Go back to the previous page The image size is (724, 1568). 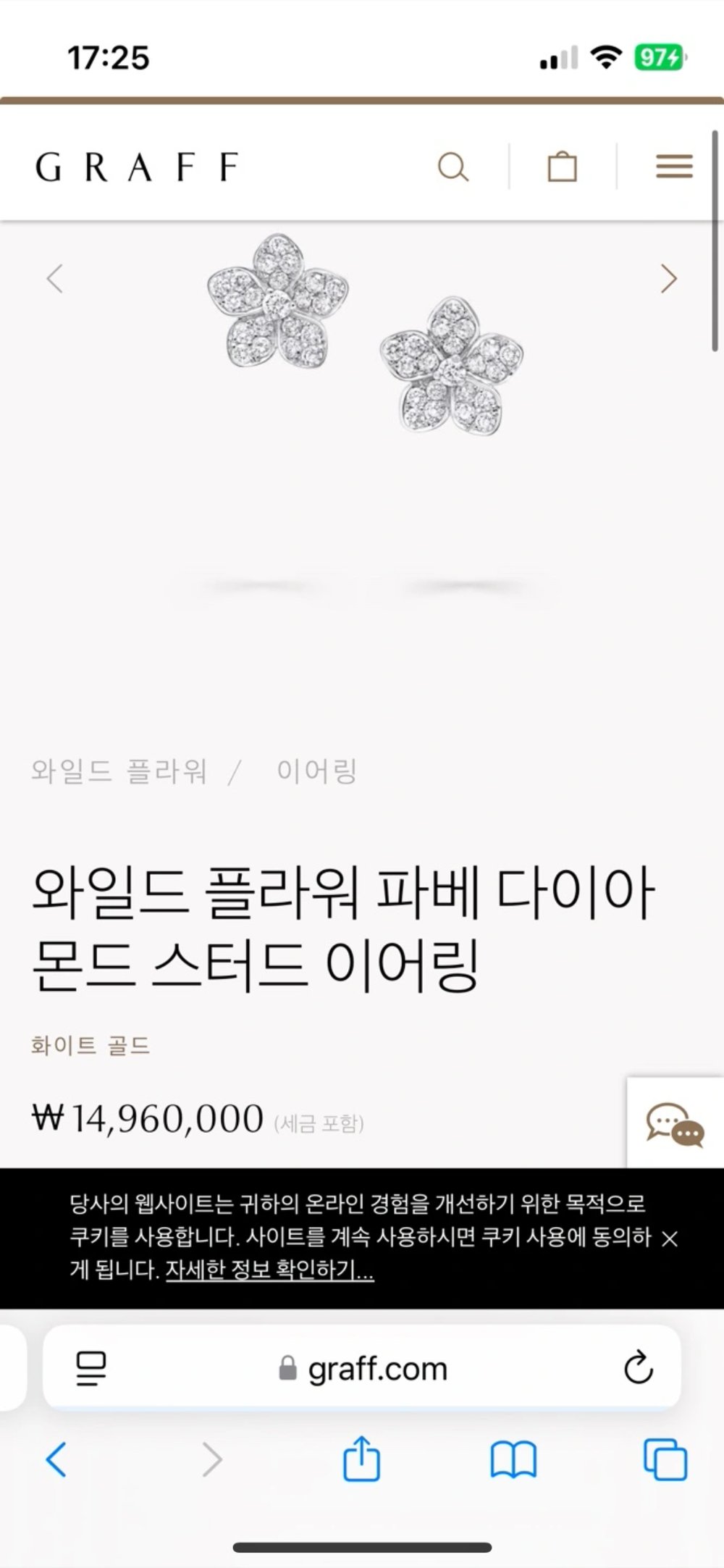[56, 1459]
